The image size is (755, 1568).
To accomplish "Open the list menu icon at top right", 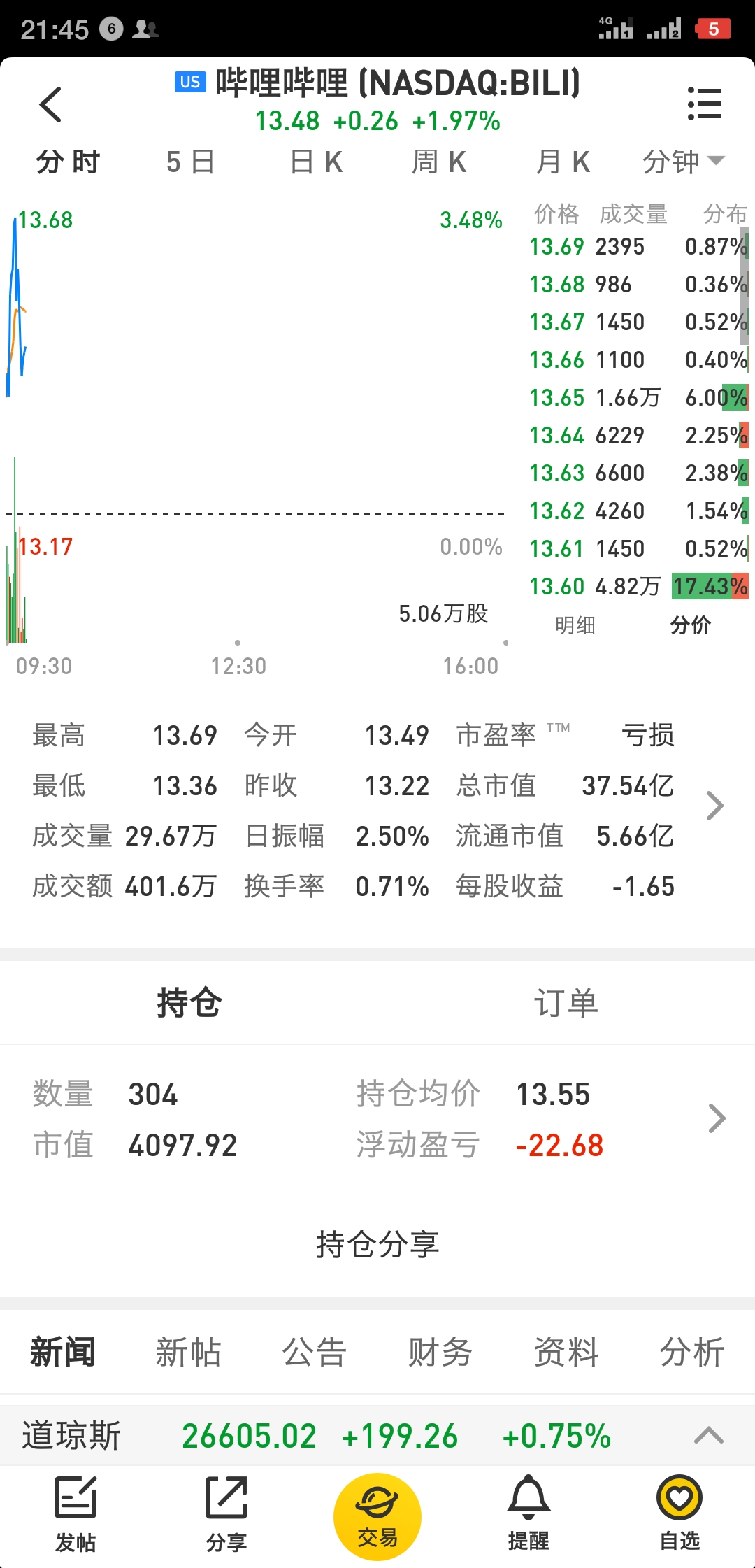I will pyautogui.click(x=704, y=104).
